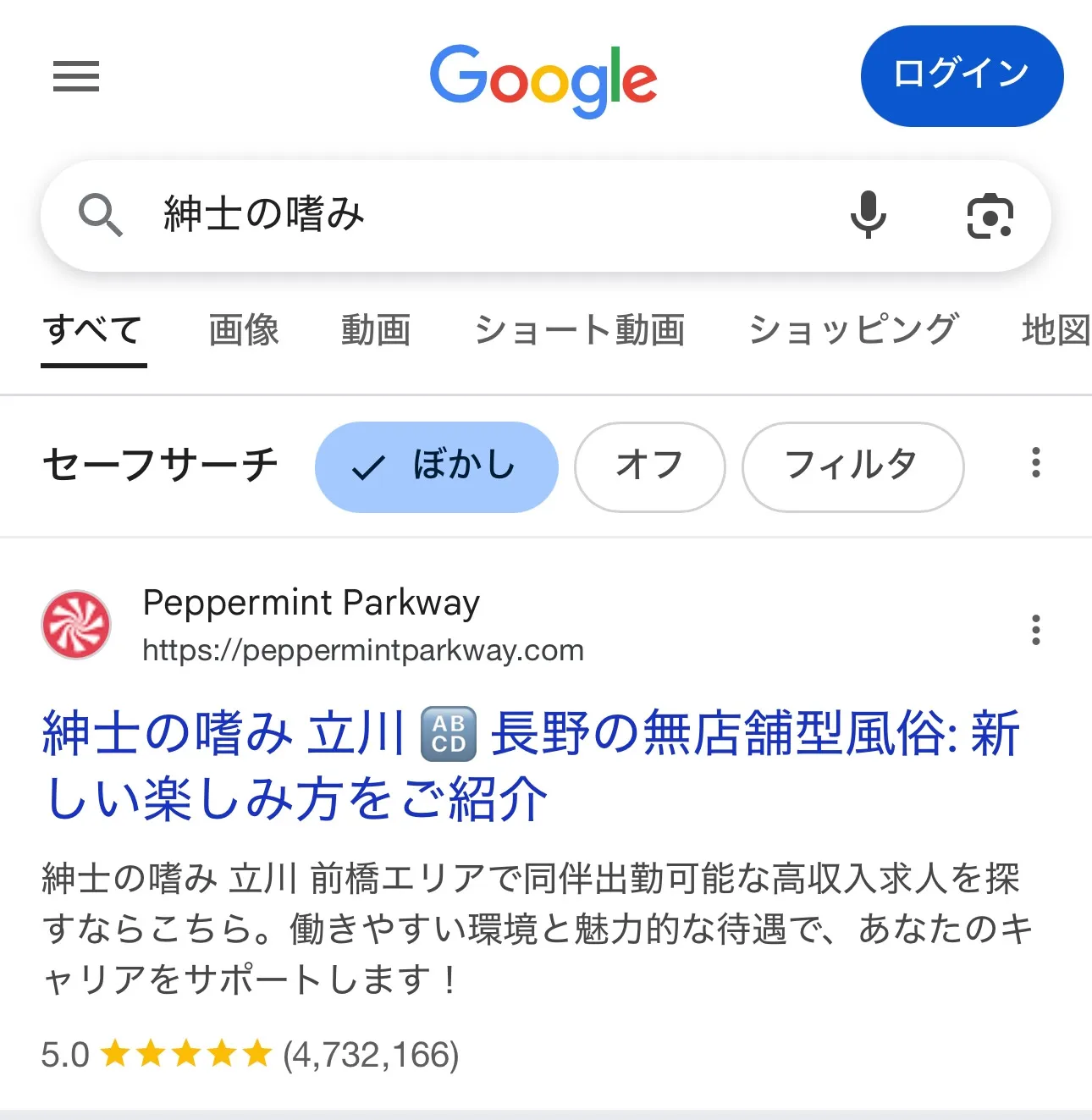This screenshot has height=1120, width=1092.
Task: Set SafeSearch to オフ
Action: (x=649, y=466)
